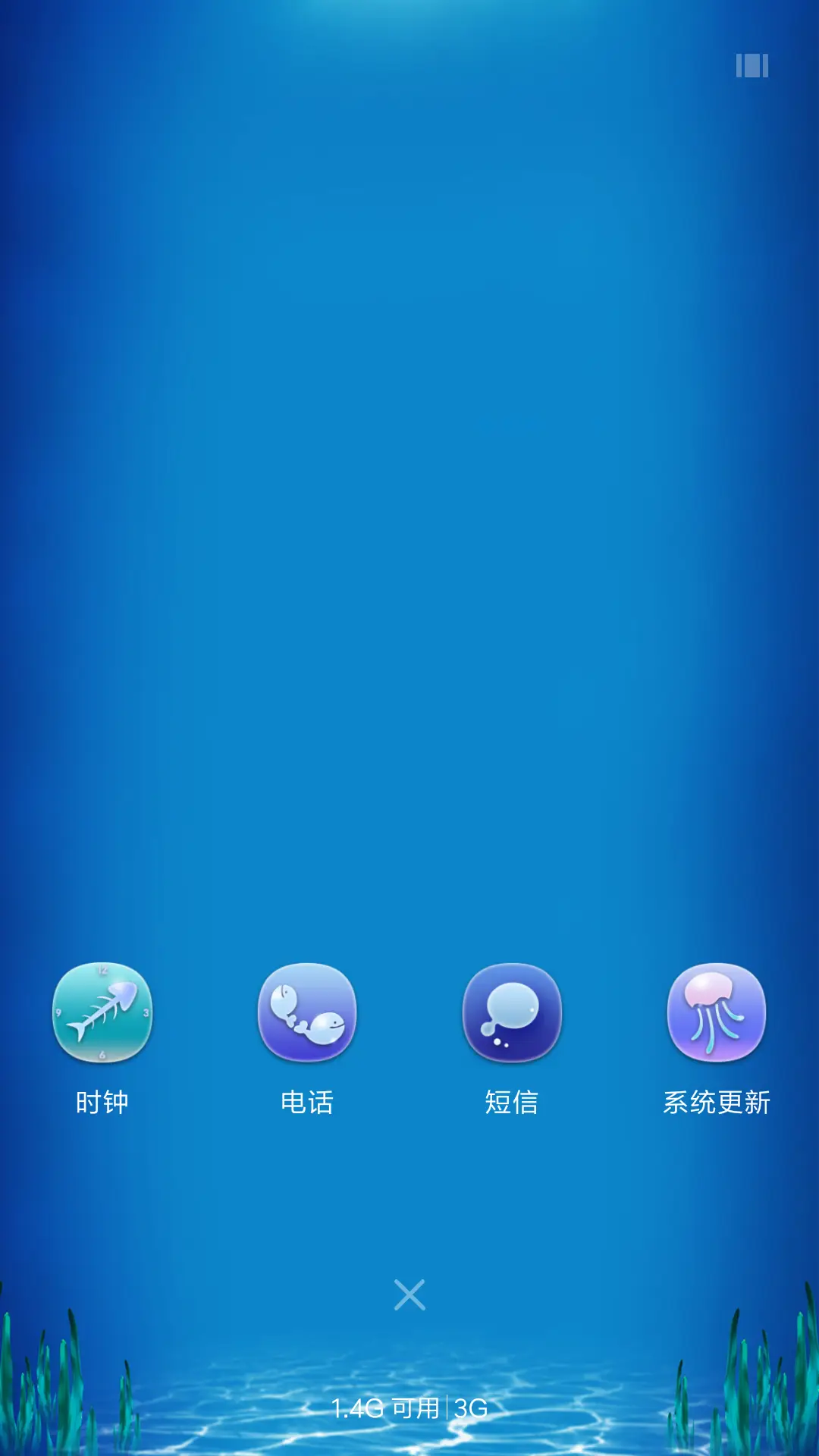Close the panel with the X button

tap(409, 1294)
